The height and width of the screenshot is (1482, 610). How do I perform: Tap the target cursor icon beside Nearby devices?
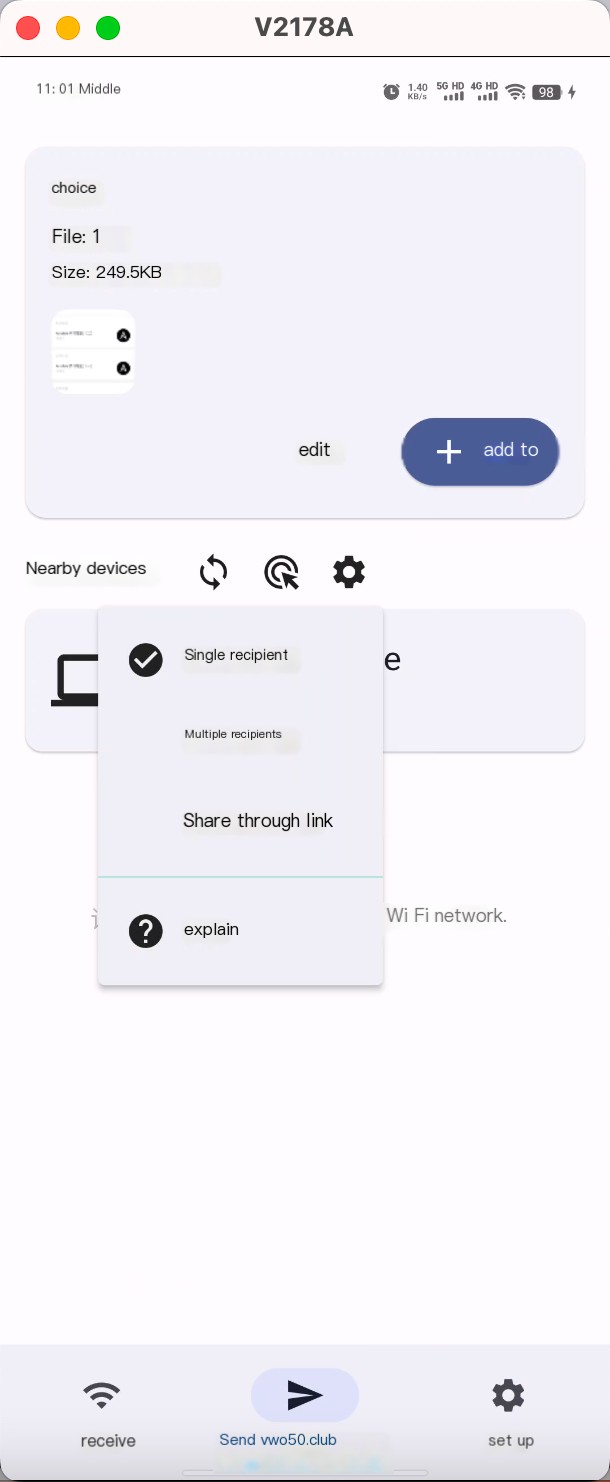click(281, 573)
